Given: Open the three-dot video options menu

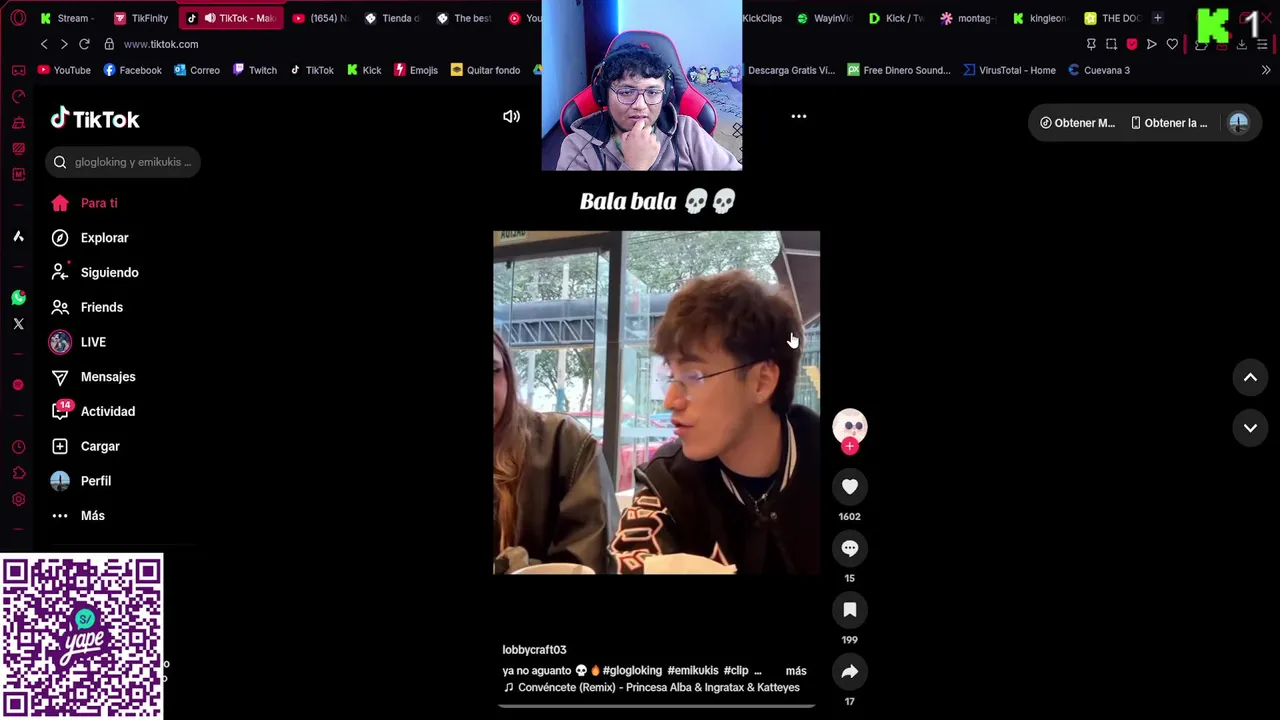Looking at the screenshot, I should (798, 117).
